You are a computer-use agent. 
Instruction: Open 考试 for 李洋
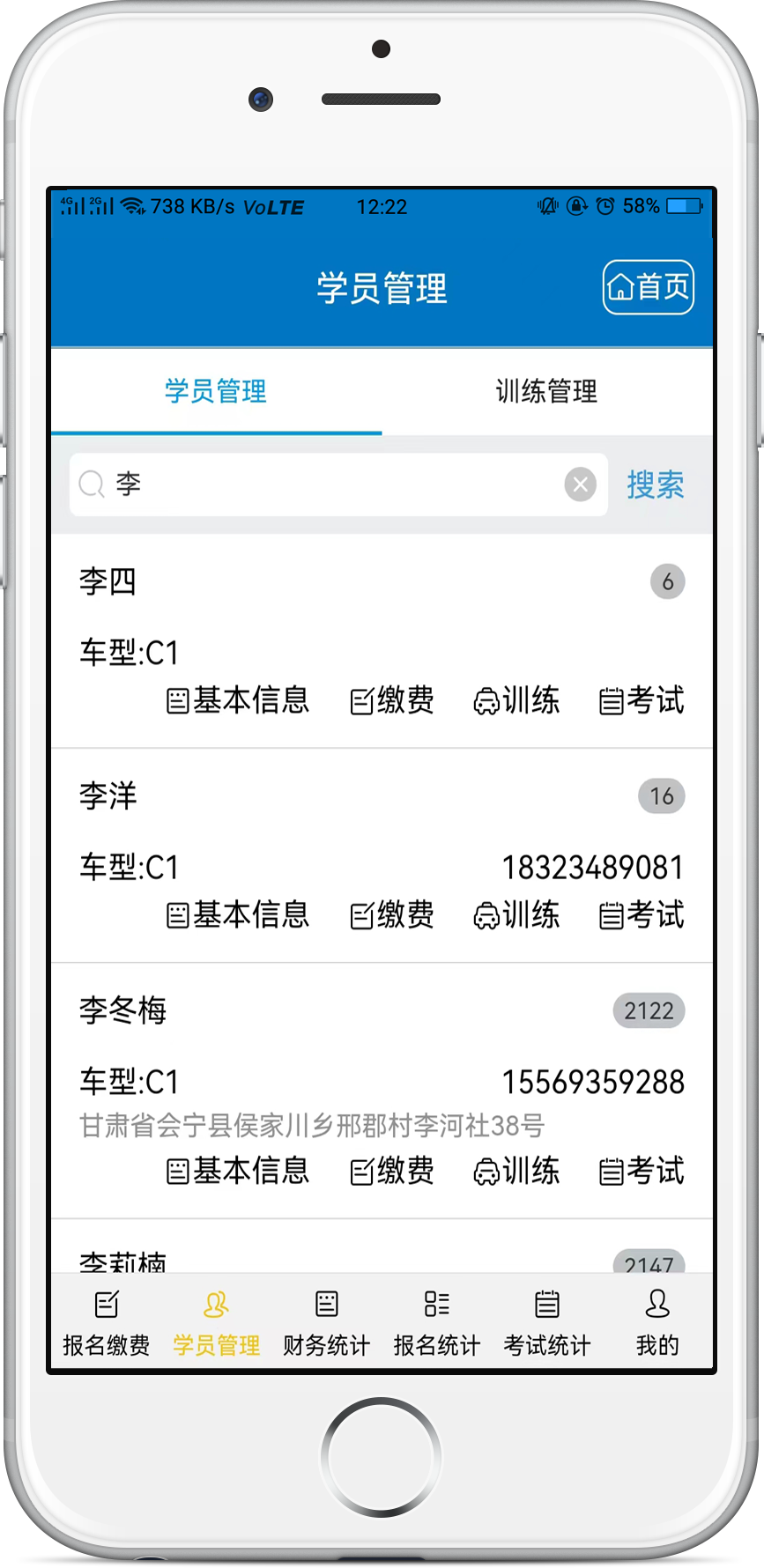[x=642, y=915]
